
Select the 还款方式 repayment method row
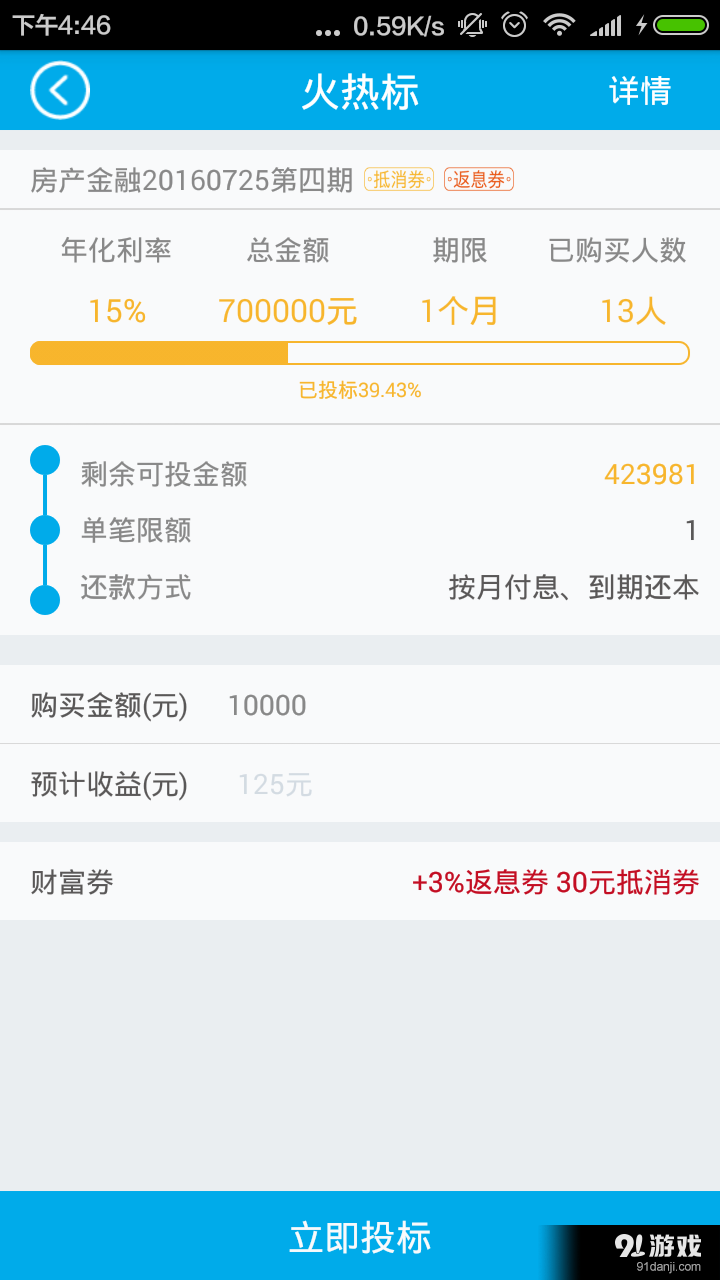(x=360, y=588)
